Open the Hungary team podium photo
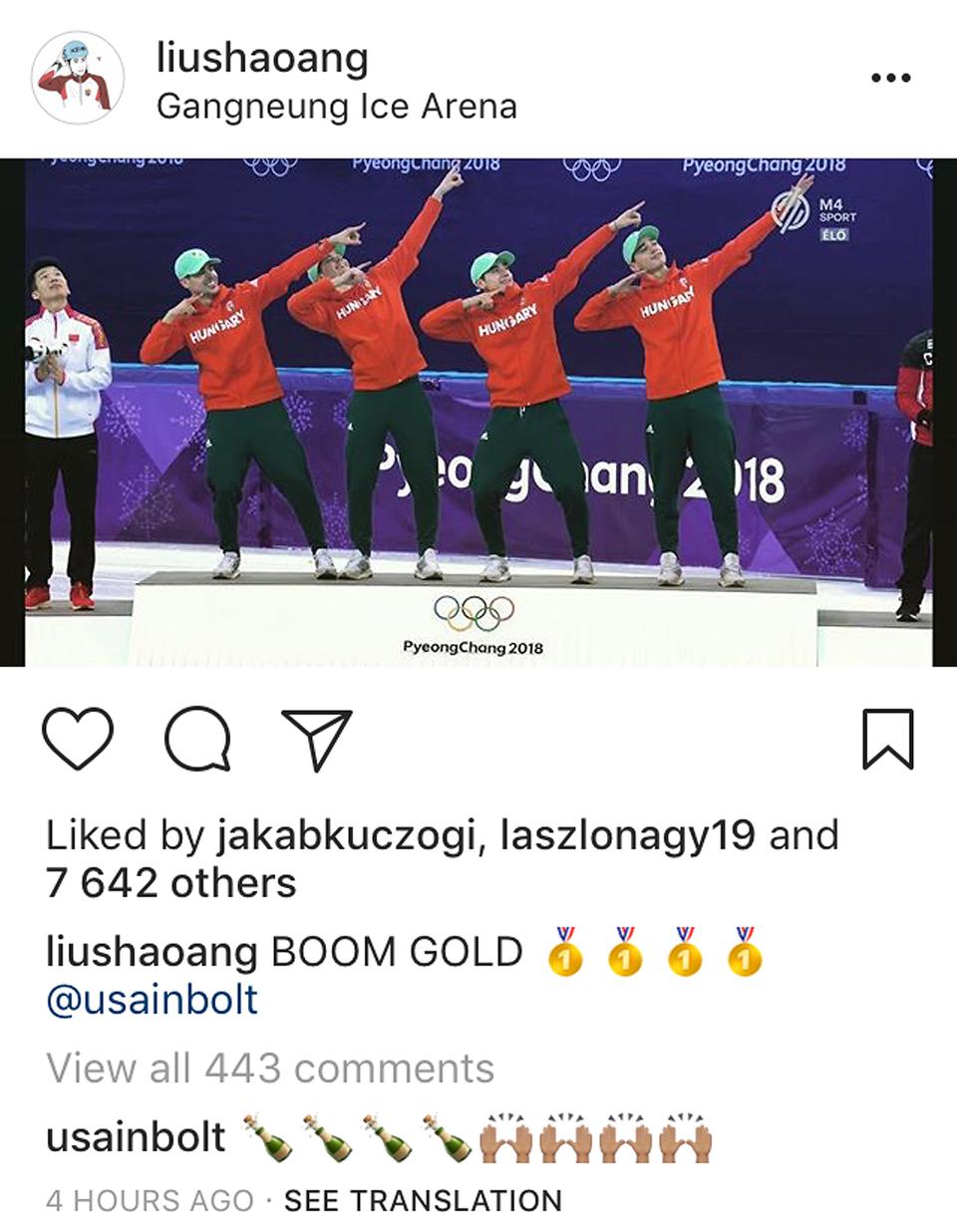The height and width of the screenshot is (1232, 957). click(x=478, y=412)
